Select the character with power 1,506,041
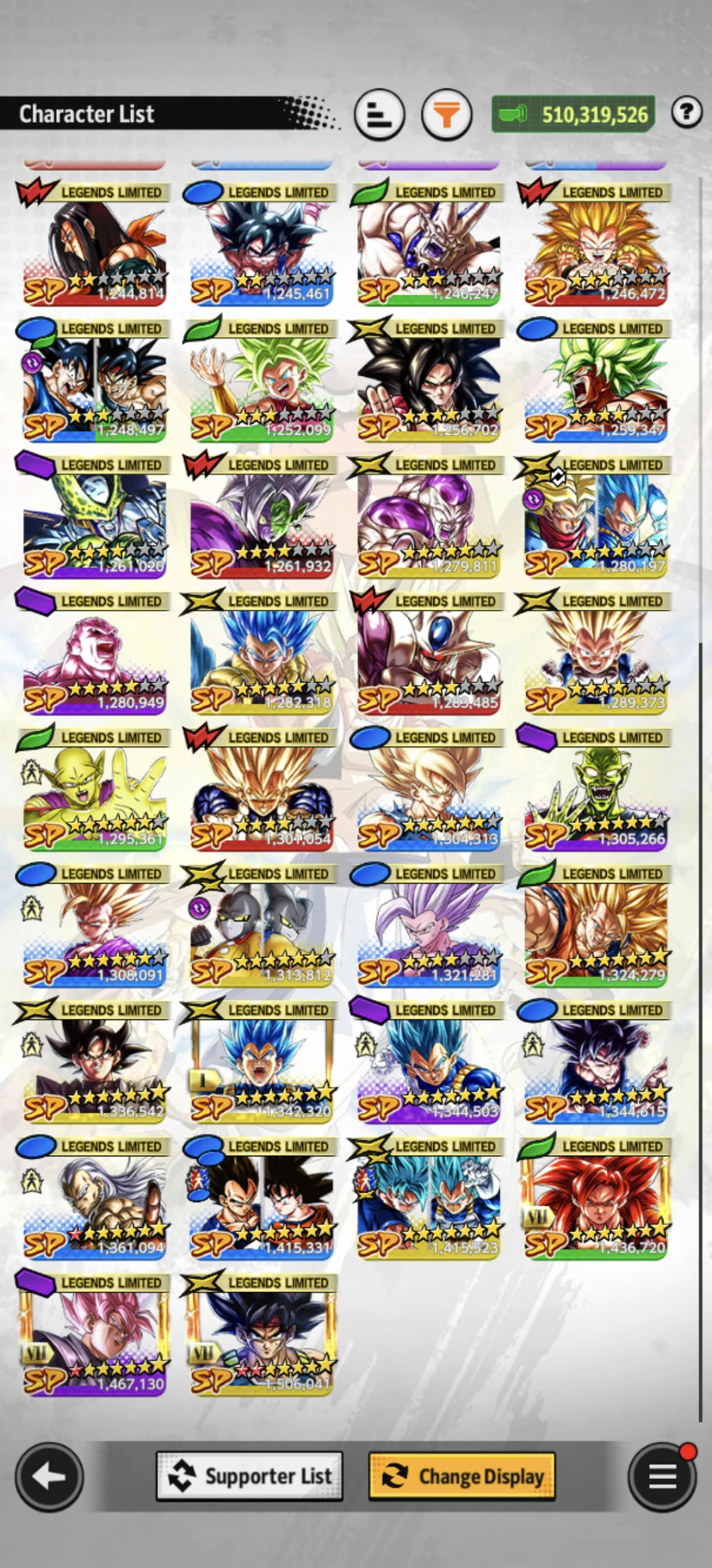This screenshot has height=1568, width=712. (261, 1335)
